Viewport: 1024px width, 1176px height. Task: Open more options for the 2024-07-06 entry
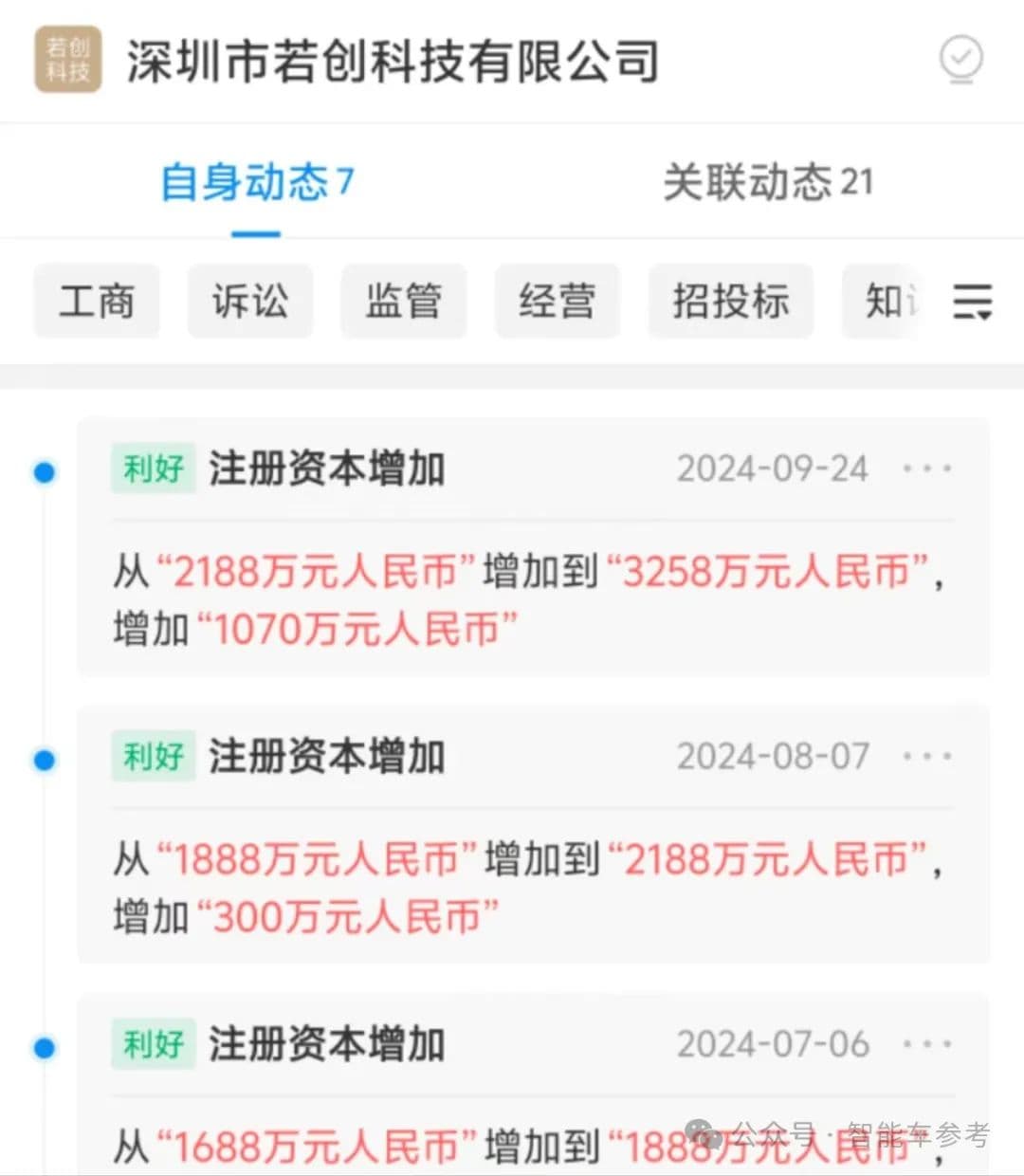point(926,1044)
